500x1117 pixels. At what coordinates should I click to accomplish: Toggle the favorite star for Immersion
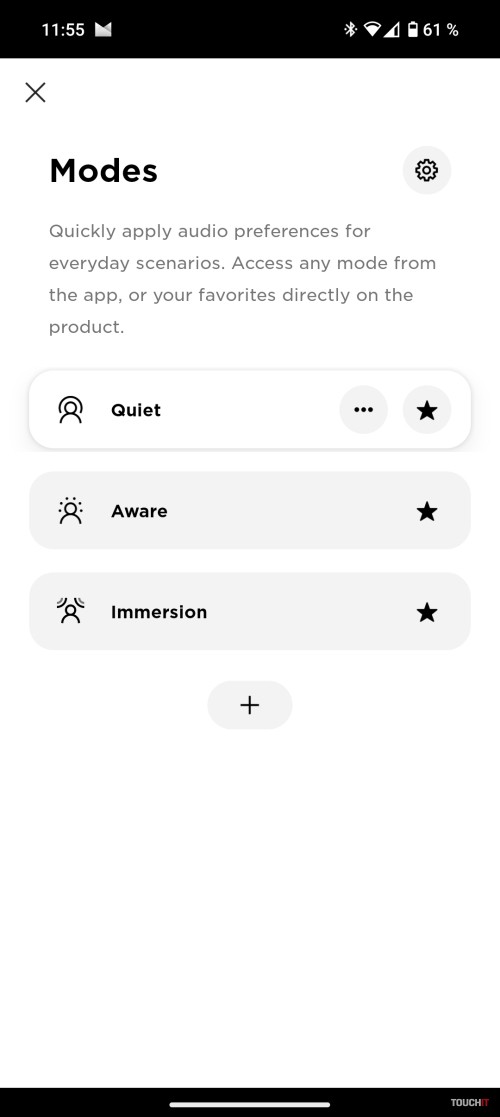(x=427, y=612)
